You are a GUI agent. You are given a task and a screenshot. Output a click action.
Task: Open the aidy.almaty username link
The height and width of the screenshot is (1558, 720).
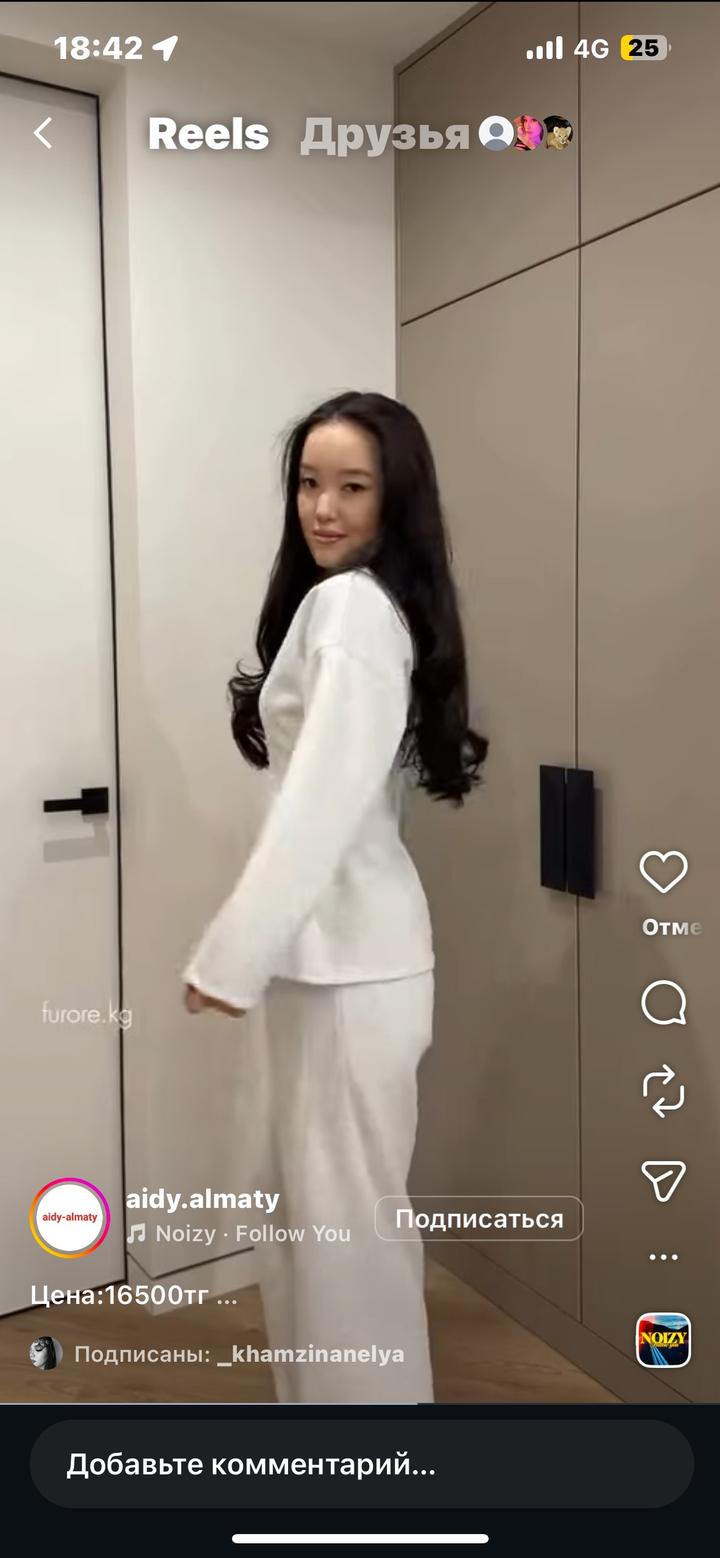click(x=202, y=1199)
